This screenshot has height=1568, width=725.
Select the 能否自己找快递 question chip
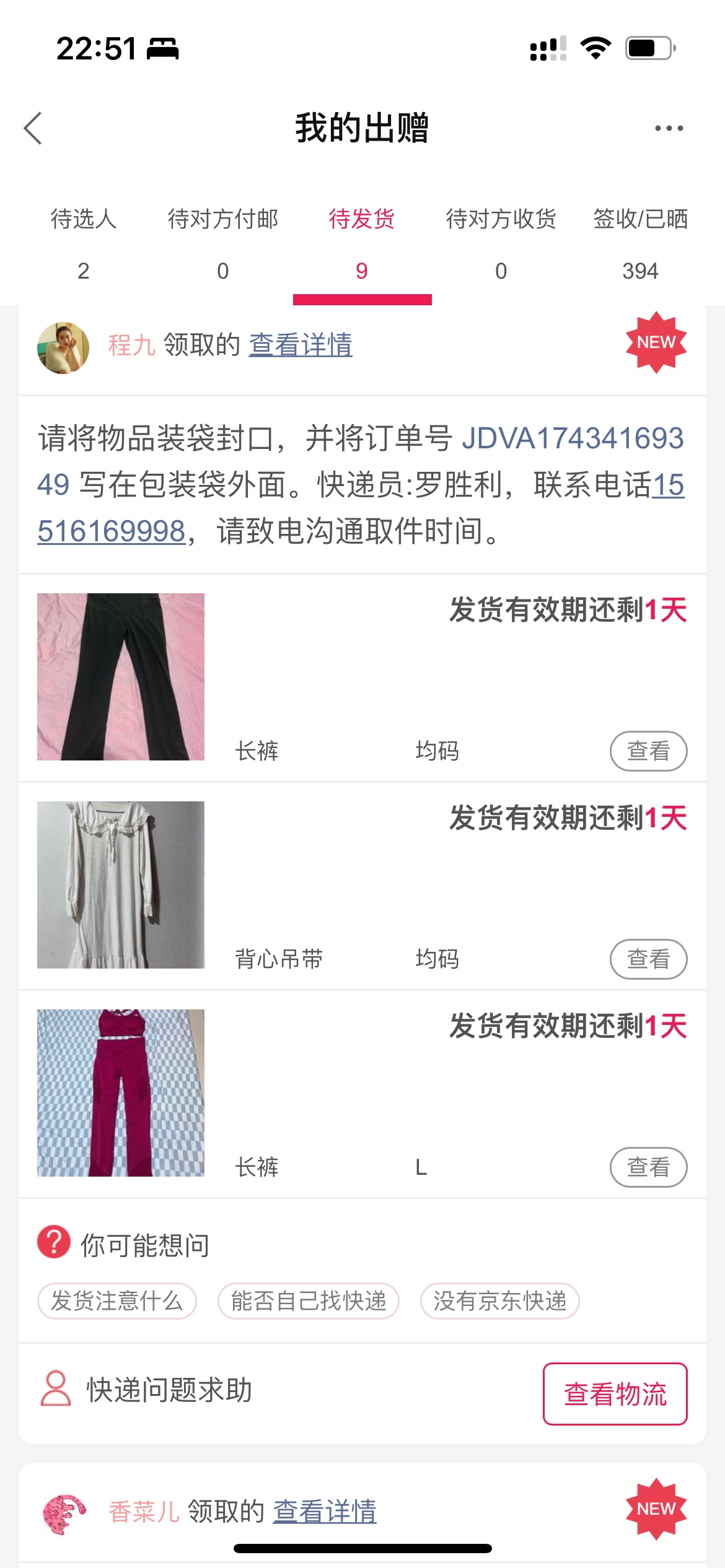tap(309, 1301)
